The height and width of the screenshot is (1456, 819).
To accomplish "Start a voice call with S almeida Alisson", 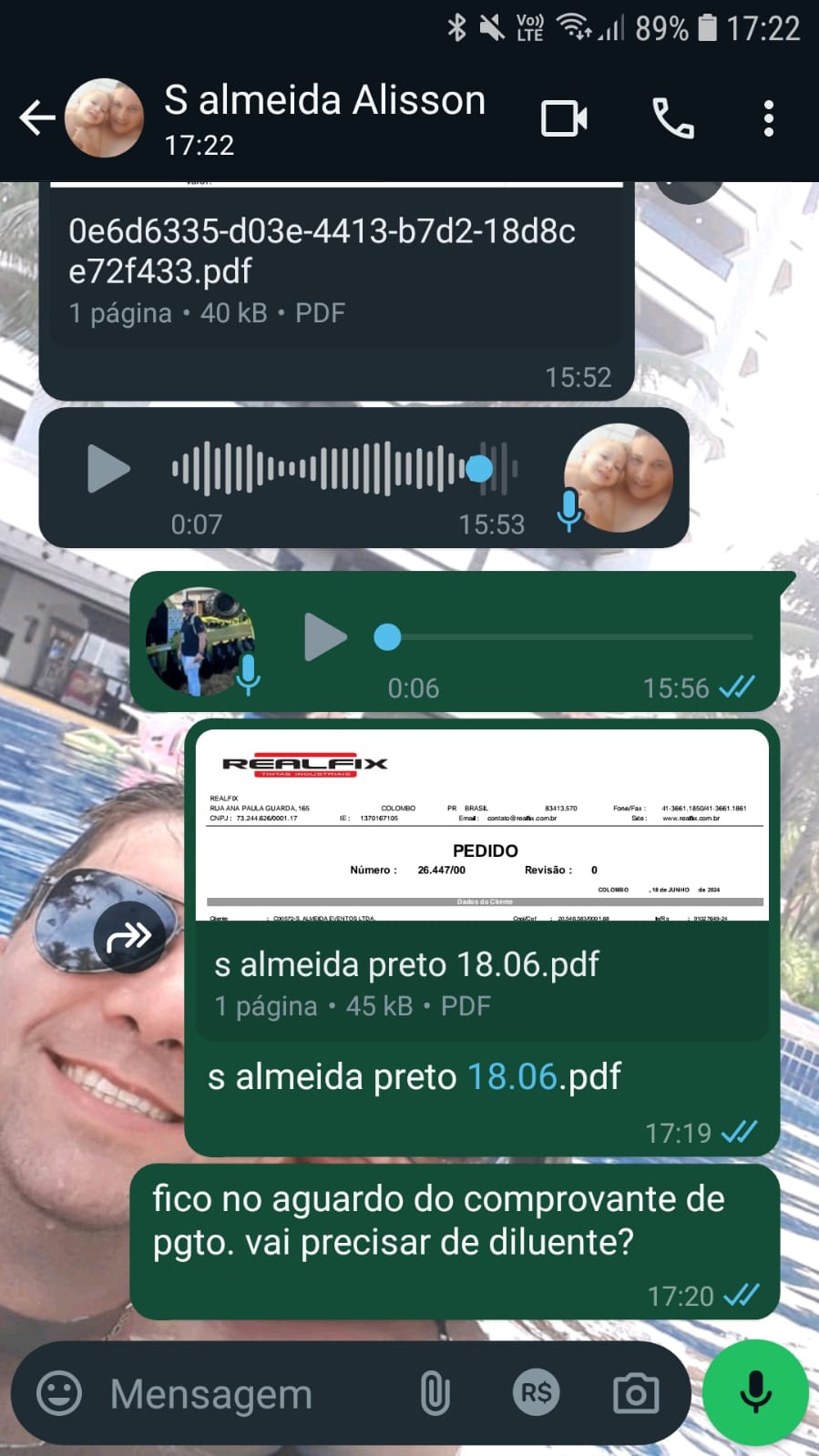I will (x=673, y=118).
